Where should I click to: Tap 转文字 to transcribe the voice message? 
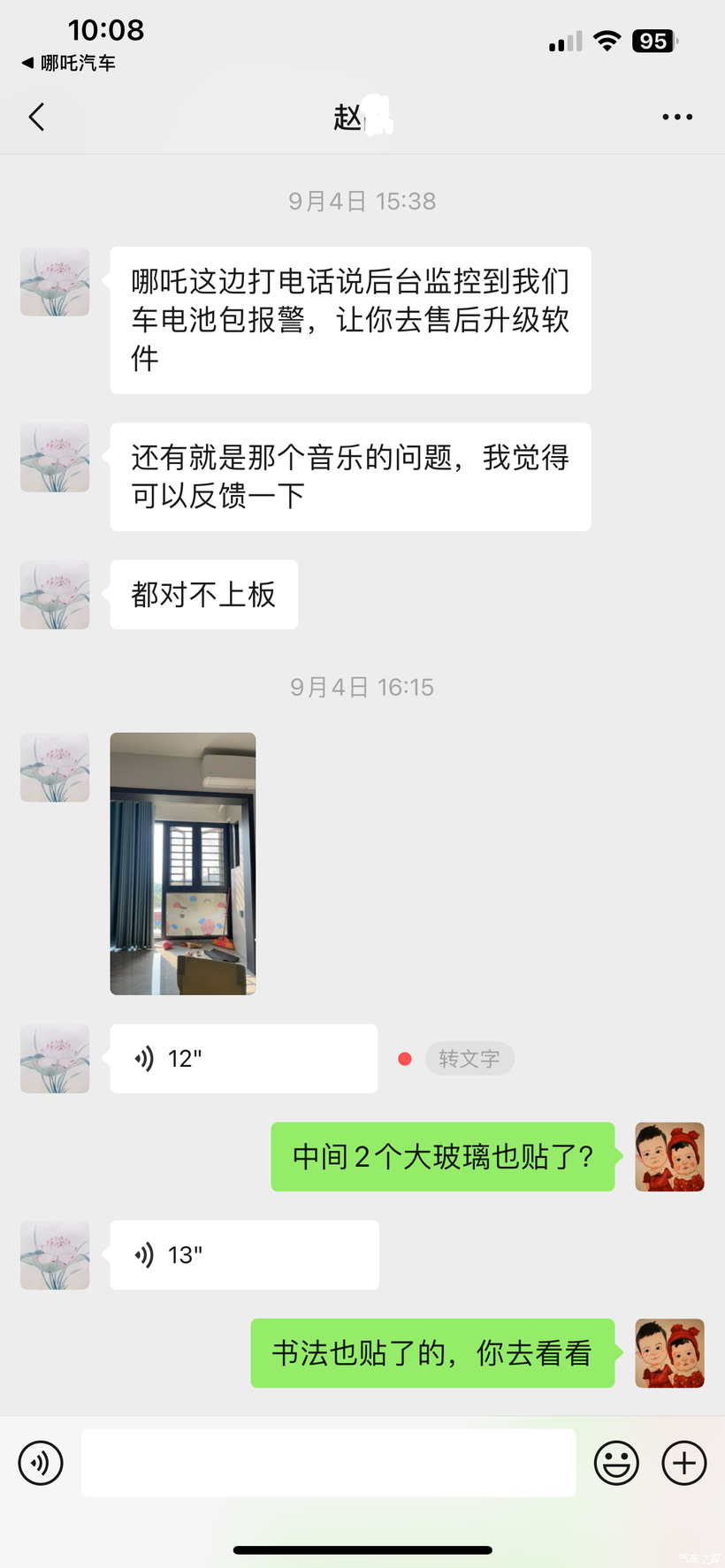point(469,1059)
